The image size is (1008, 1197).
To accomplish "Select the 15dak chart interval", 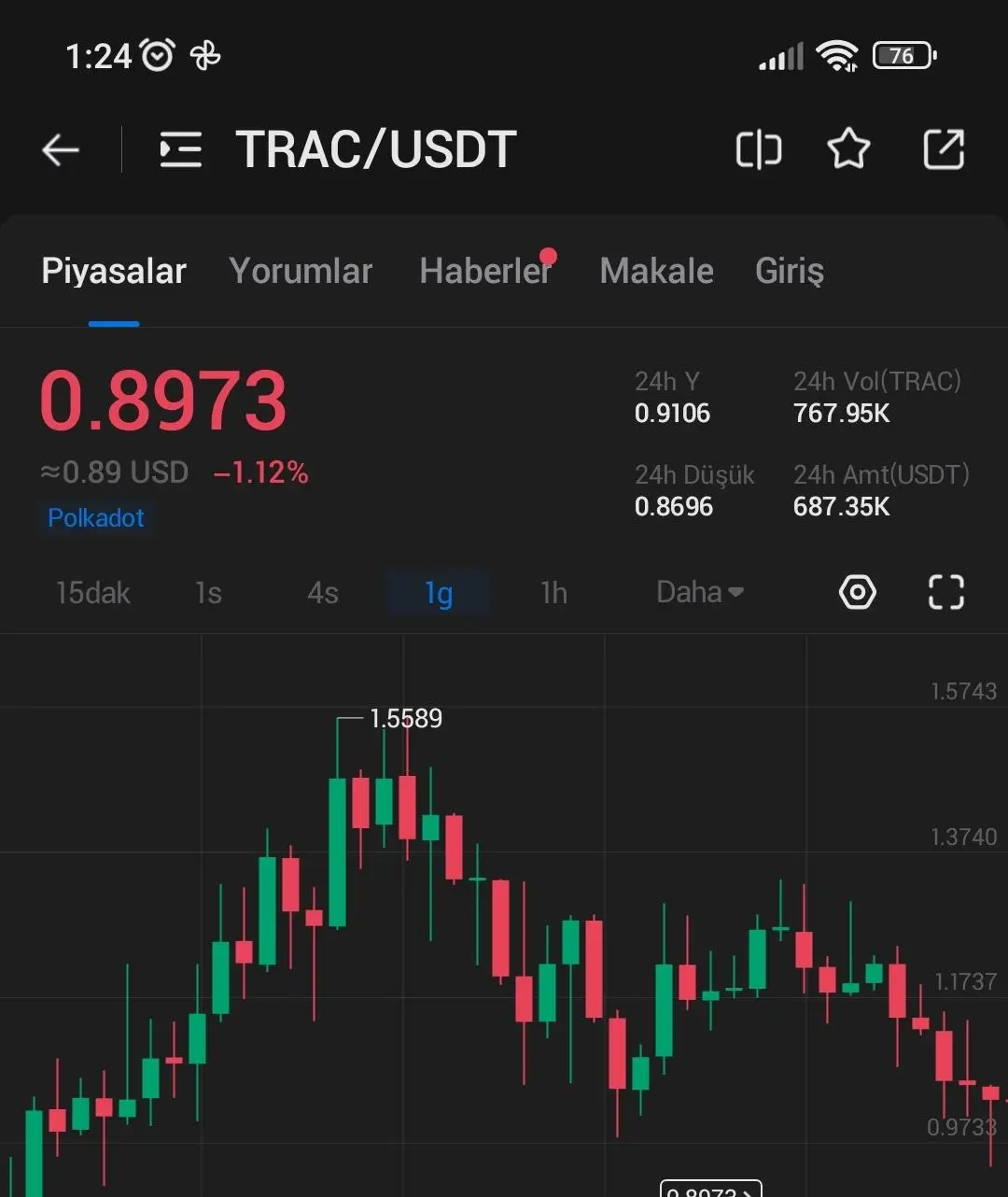I will [92, 593].
